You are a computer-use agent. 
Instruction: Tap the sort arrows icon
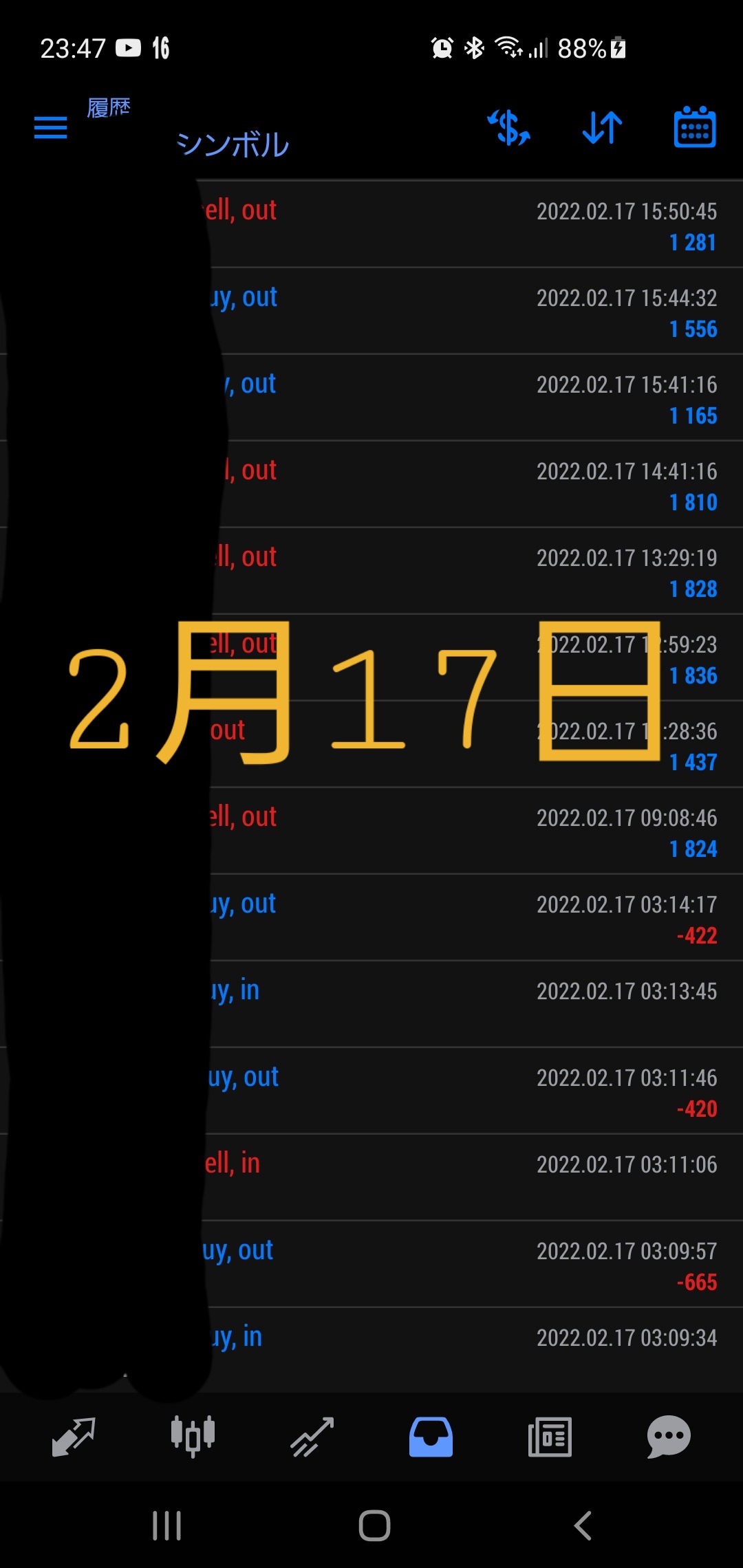point(602,127)
